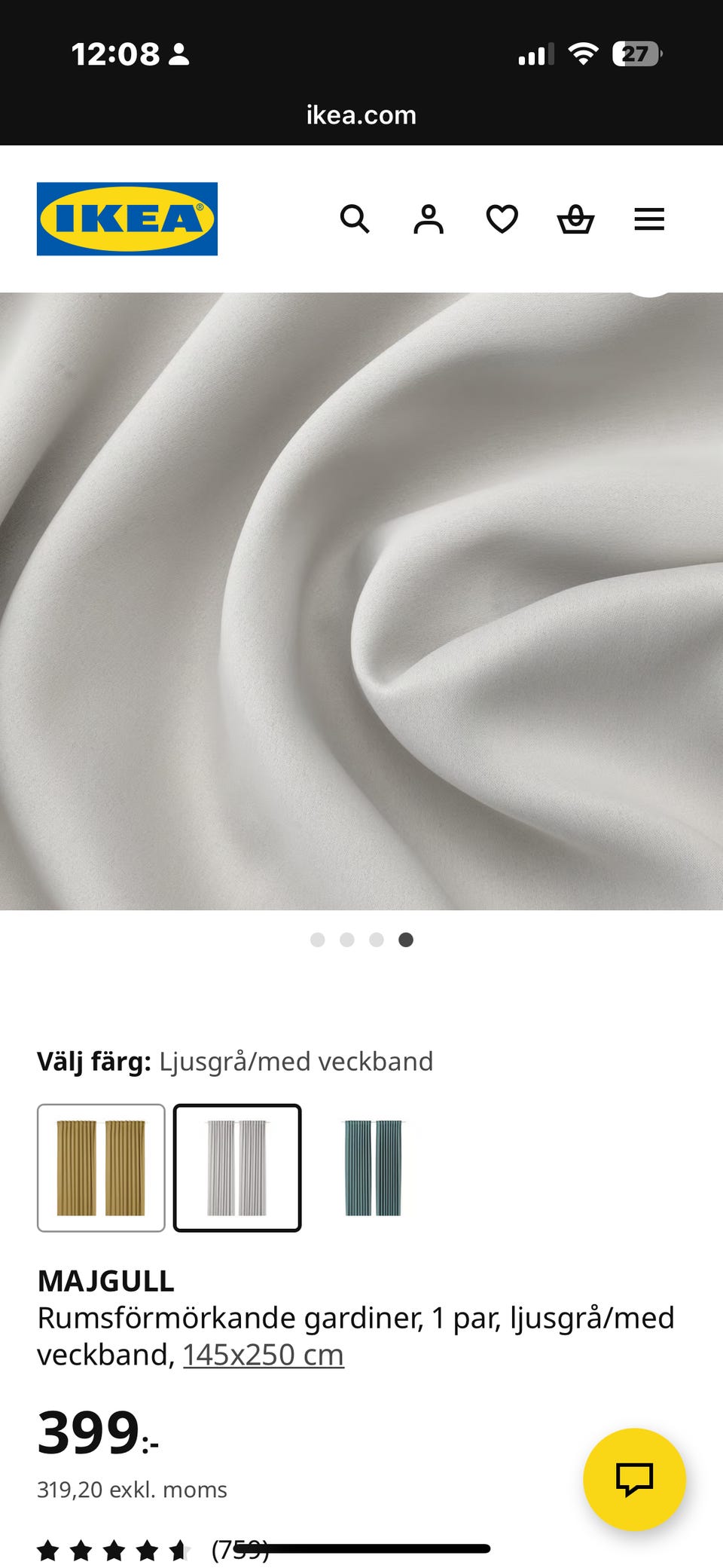Jump to the third image dot
Screen dimensions: 723x1568
[x=377, y=940]
